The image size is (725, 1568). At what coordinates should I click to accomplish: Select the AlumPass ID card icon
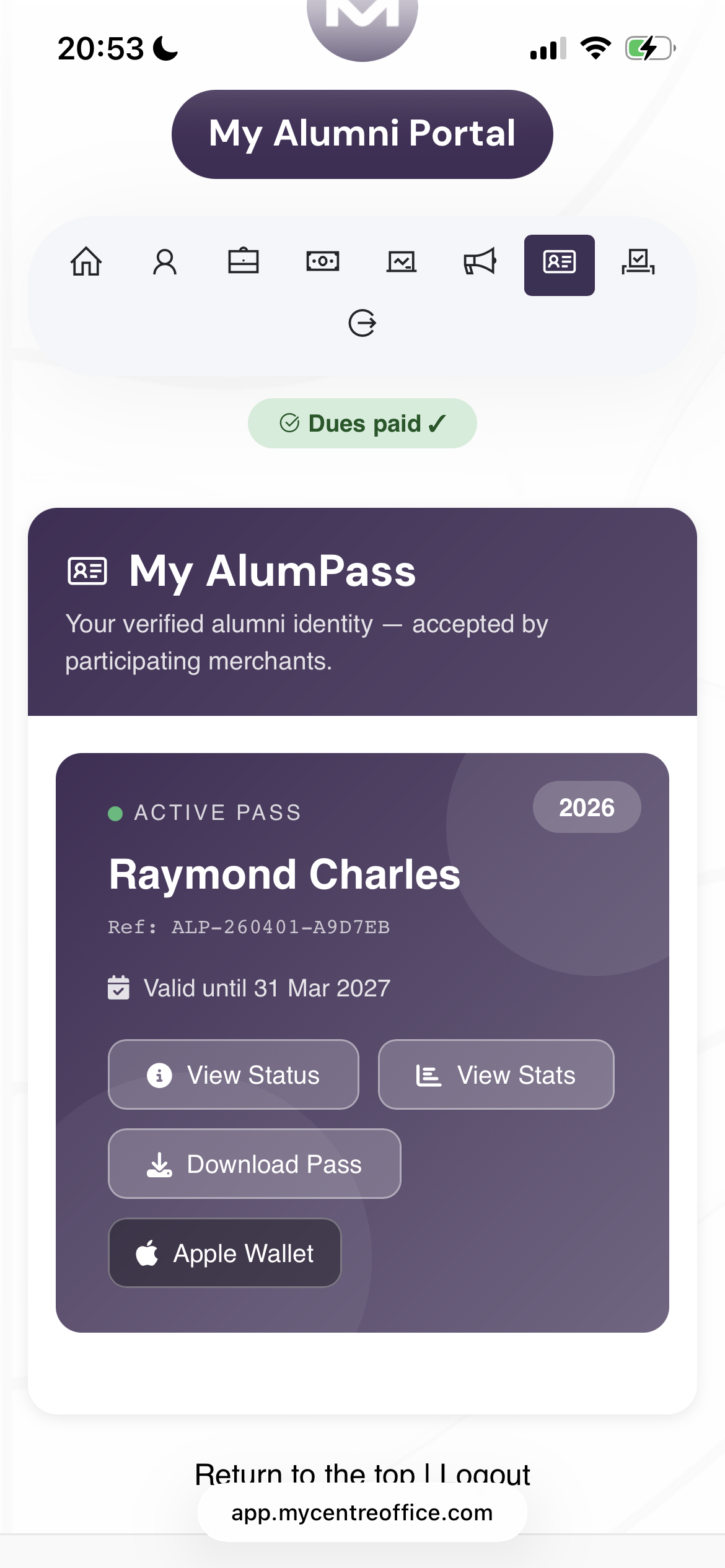560,263
